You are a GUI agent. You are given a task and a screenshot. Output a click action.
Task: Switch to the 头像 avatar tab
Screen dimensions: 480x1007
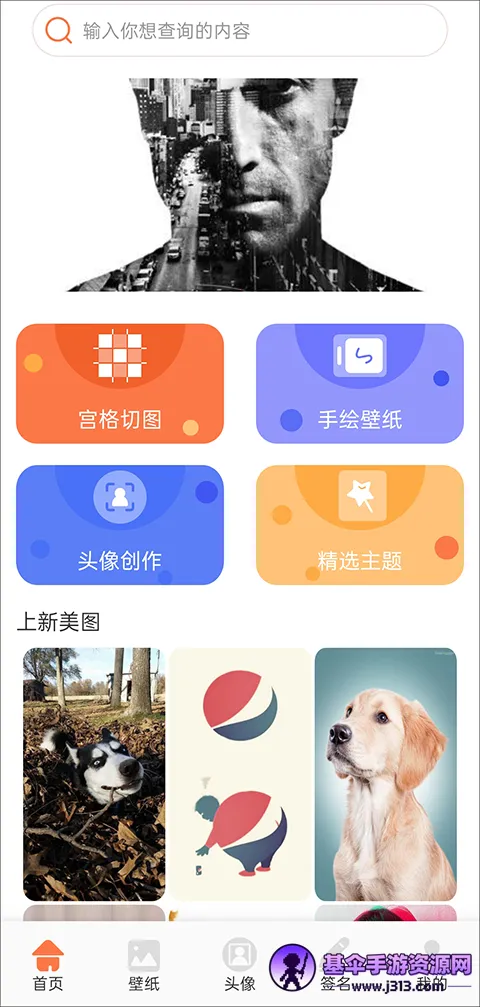click(x=240, y=965)
